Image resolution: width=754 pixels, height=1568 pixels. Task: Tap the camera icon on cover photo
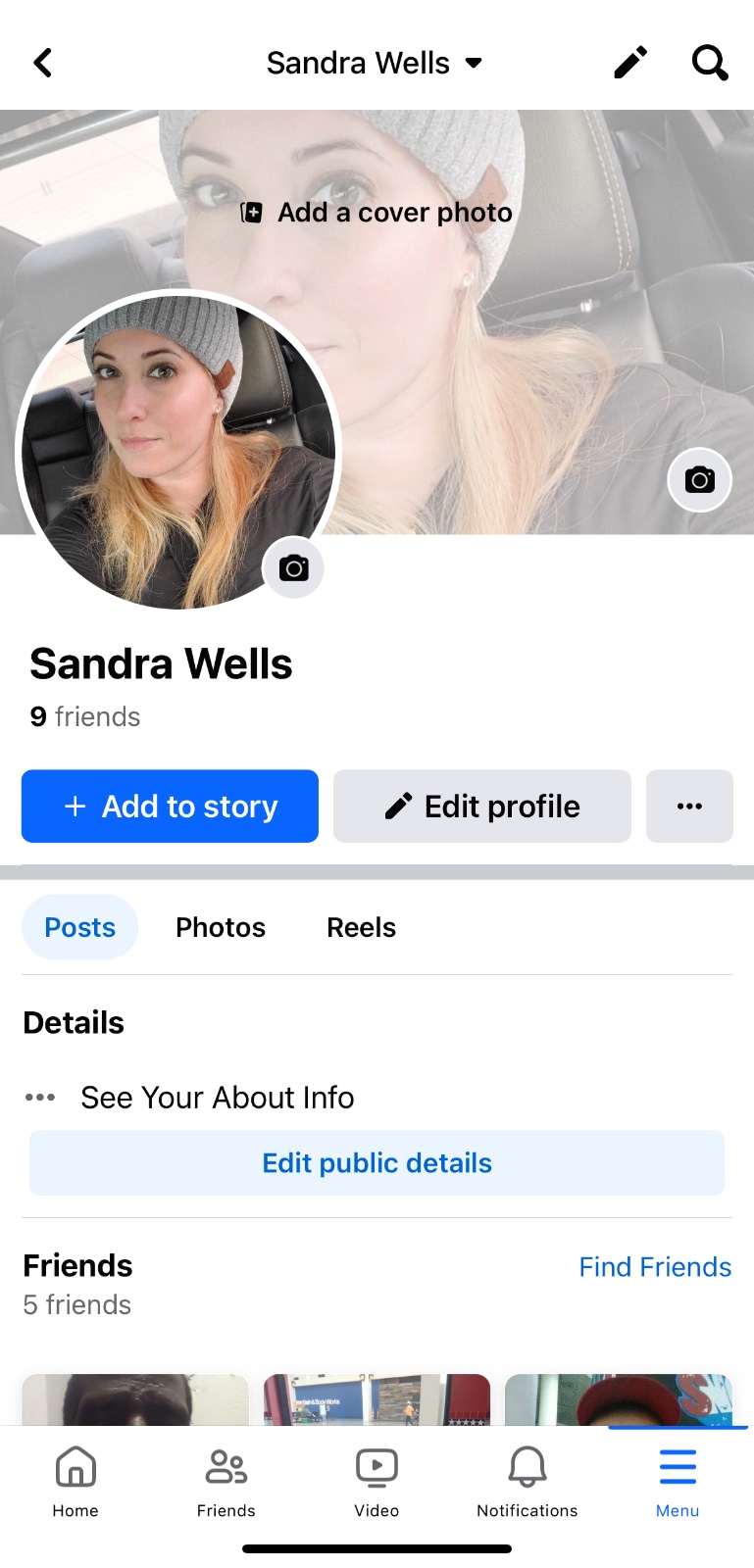pyautogui.click(x=699, y=480)
